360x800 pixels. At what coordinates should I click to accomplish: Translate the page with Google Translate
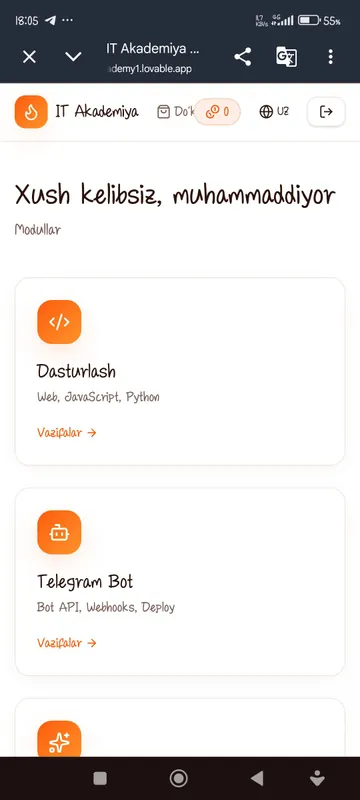pyautogui.click(x=287, y=57)
